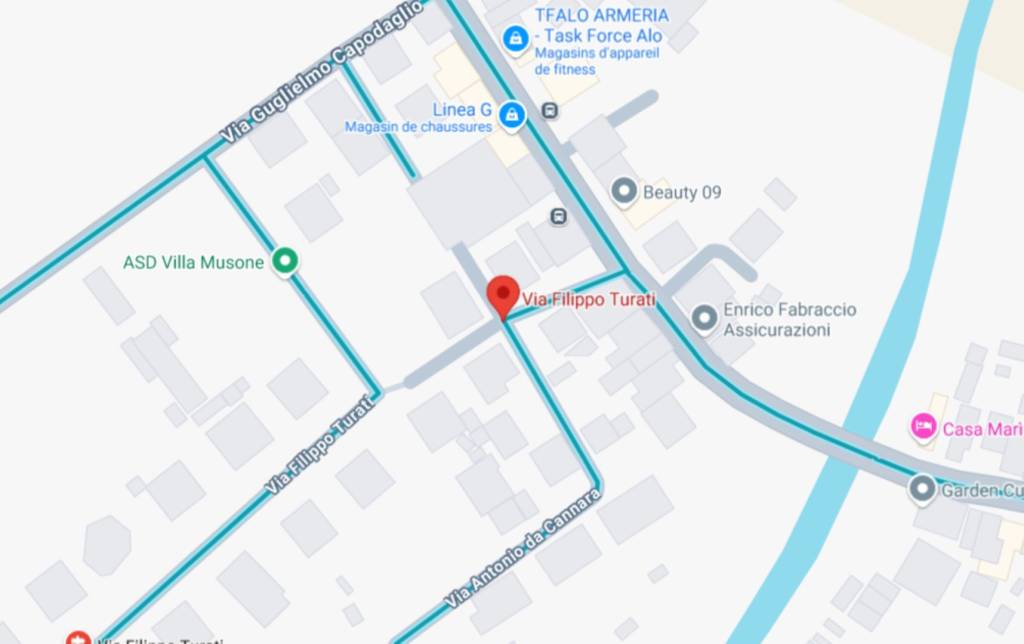Tap the Garden Cu place marker
The width and height of the screenshot is (1024, 644).
[922, 489]
